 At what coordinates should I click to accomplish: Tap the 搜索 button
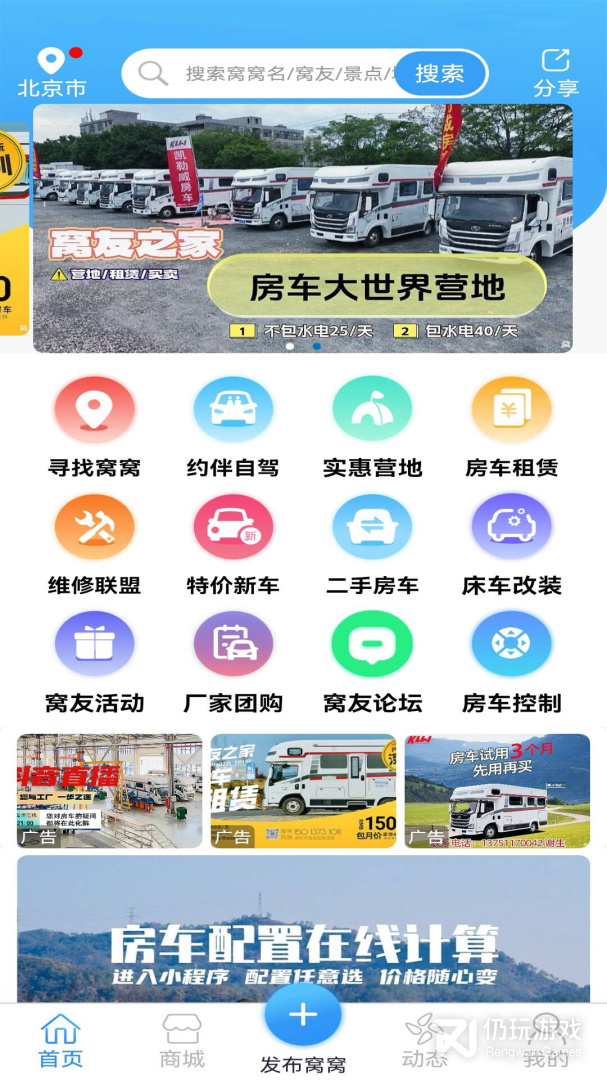(x=440, y=73)
